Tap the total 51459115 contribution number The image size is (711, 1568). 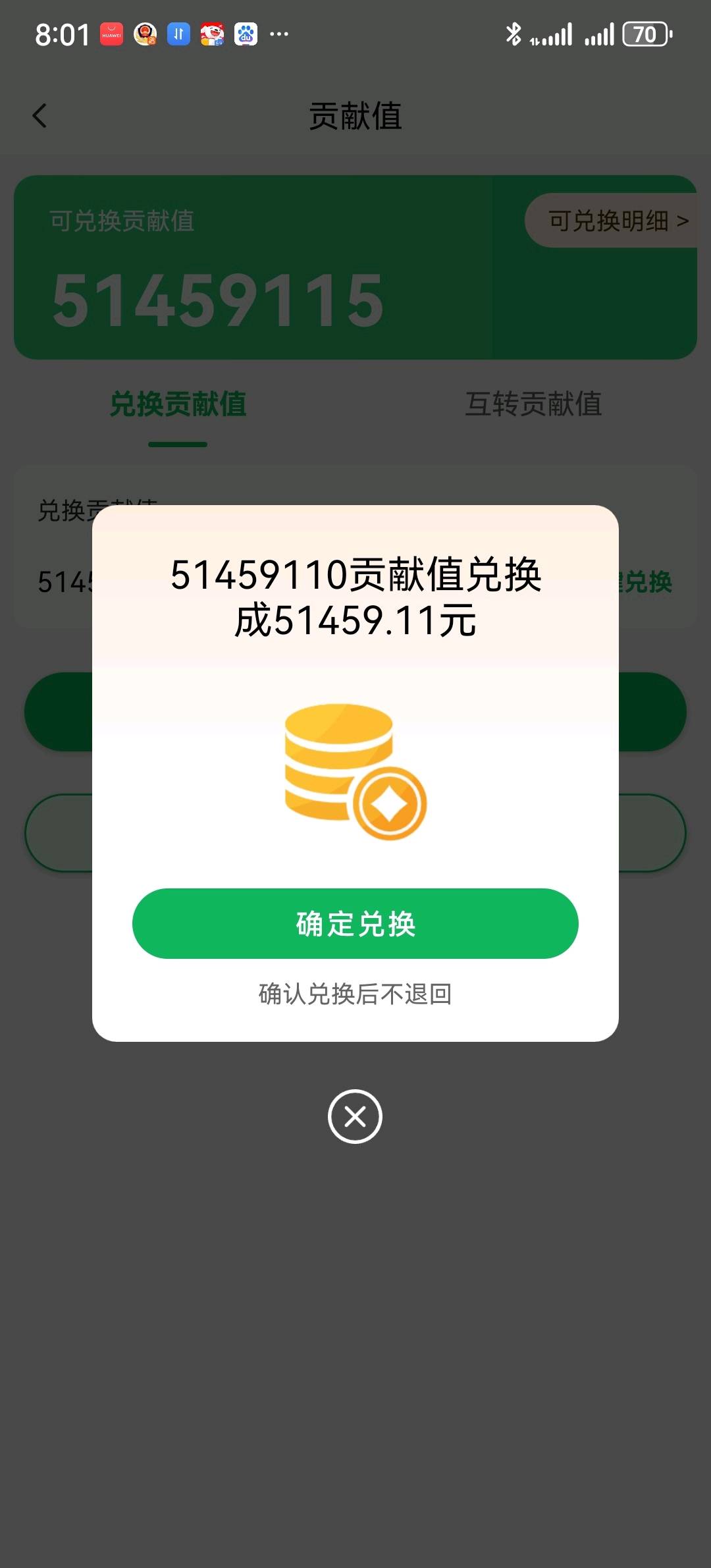217,301
